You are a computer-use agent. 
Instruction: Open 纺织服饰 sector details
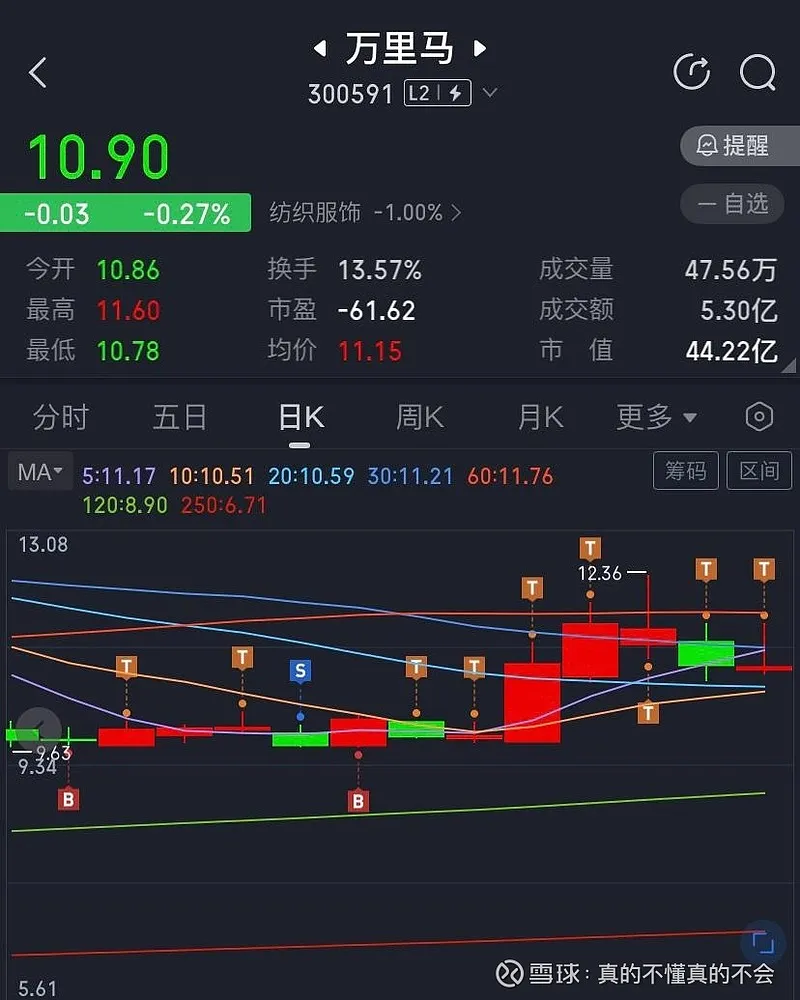[x=365, y=212]
